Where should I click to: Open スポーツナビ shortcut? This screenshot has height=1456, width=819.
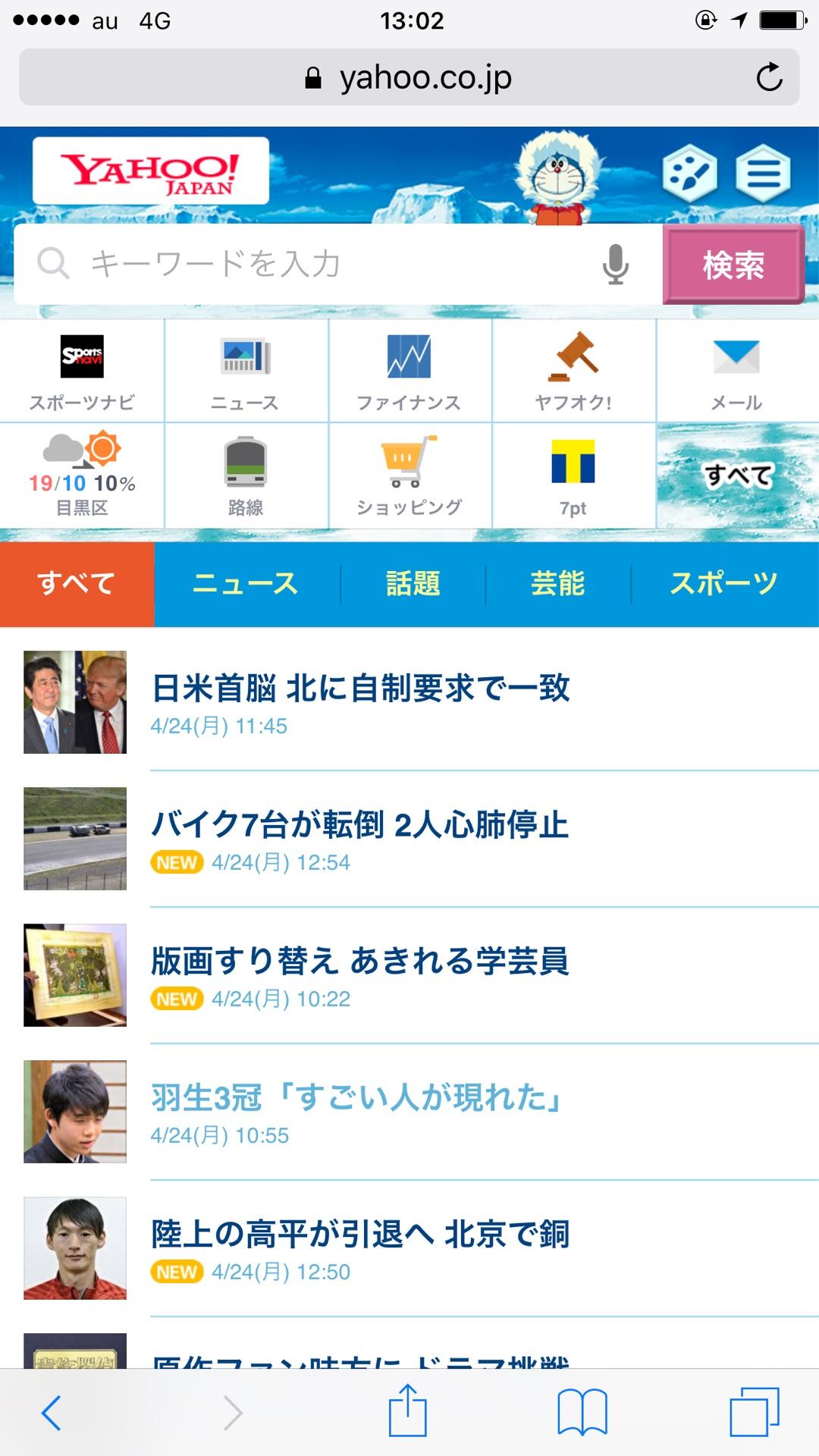click(82, 371)
